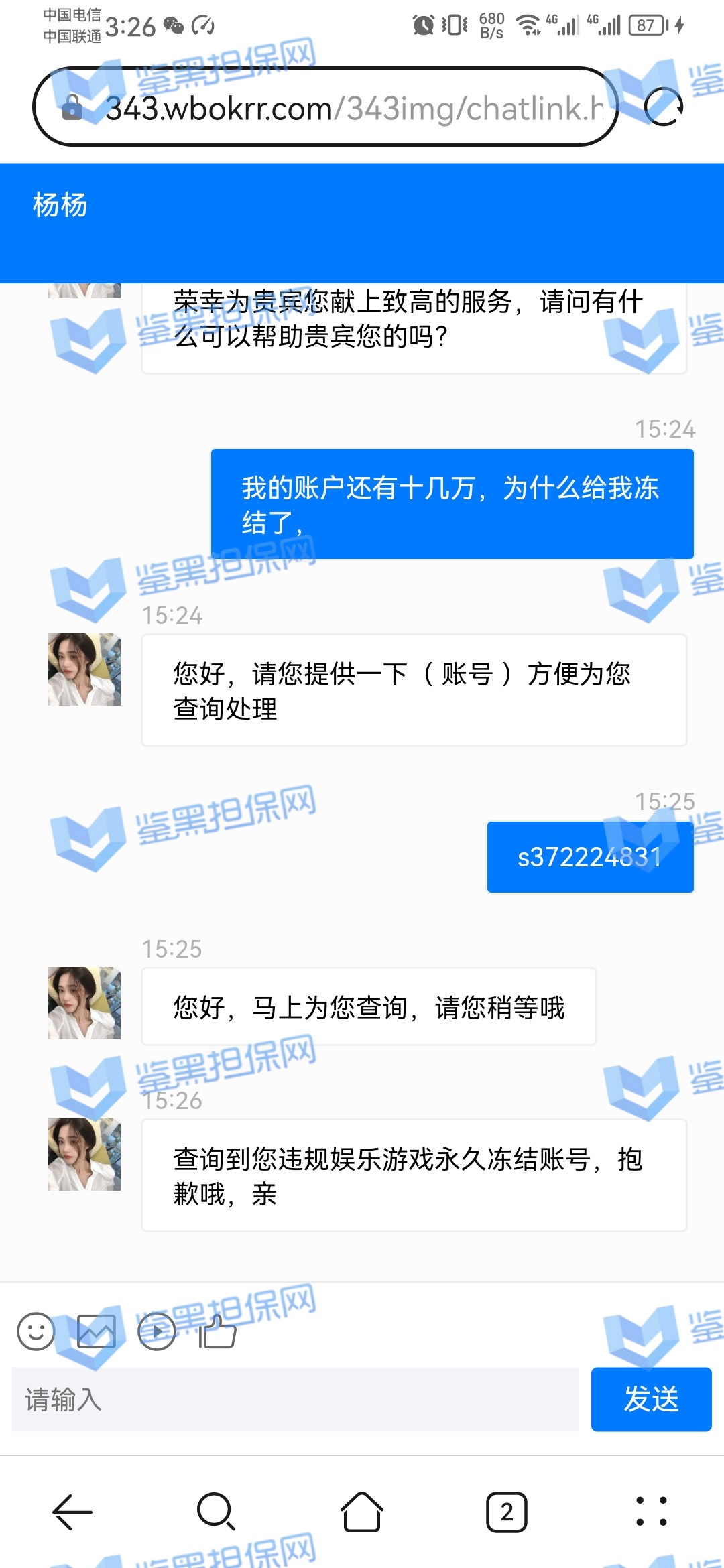
Task: Open the emoji picker
Action: [x=36, y=1331]
